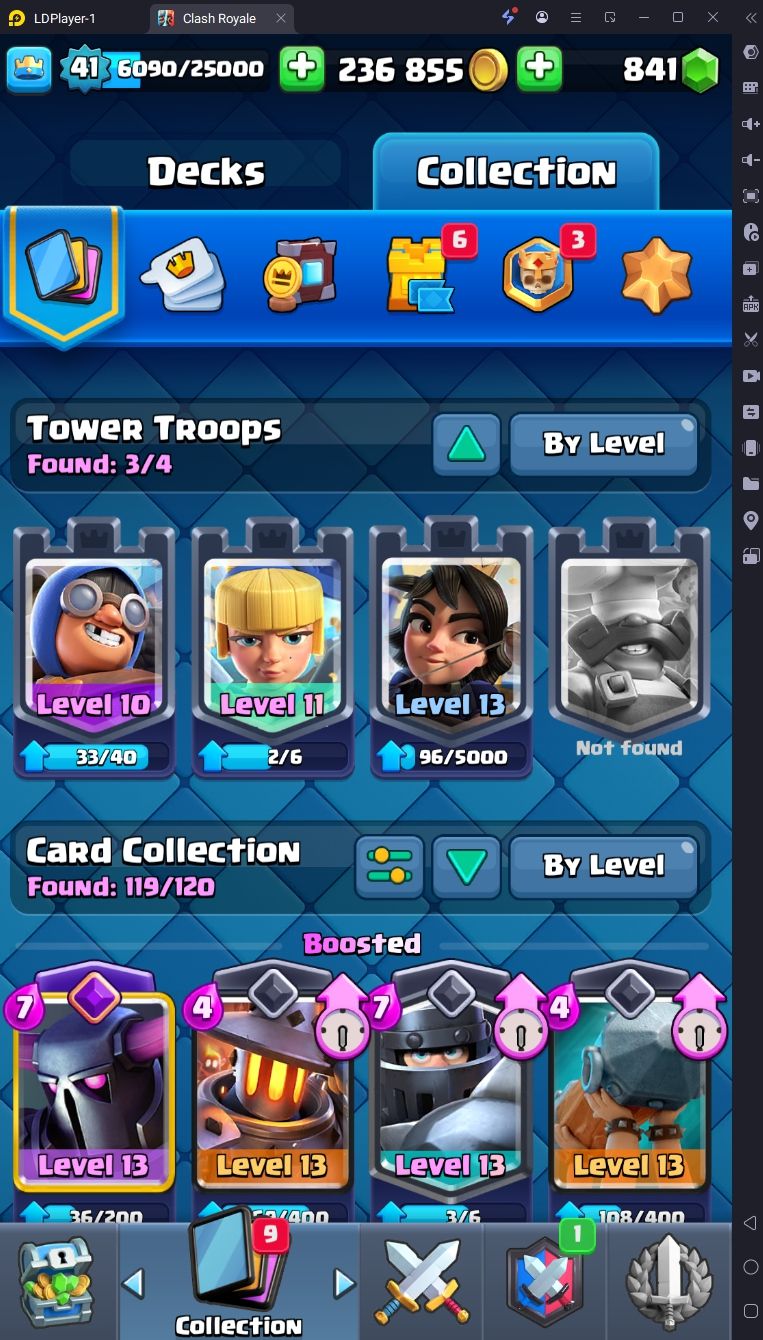Select the Level 10 Cannoneer tower troop
Viewport: 763px width, 1340px height.
[x=95, y=647]
